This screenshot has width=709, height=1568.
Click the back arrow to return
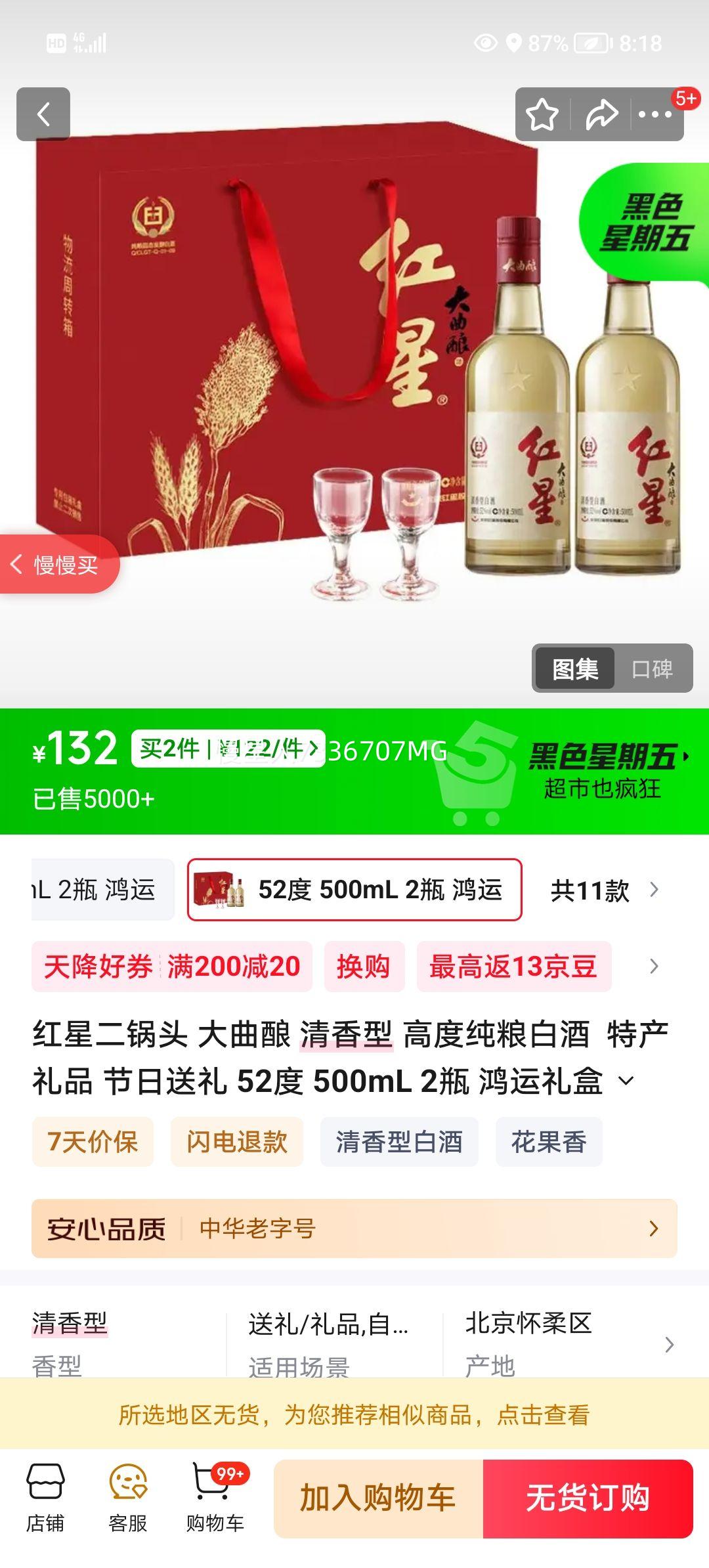(x=44, y=115)
